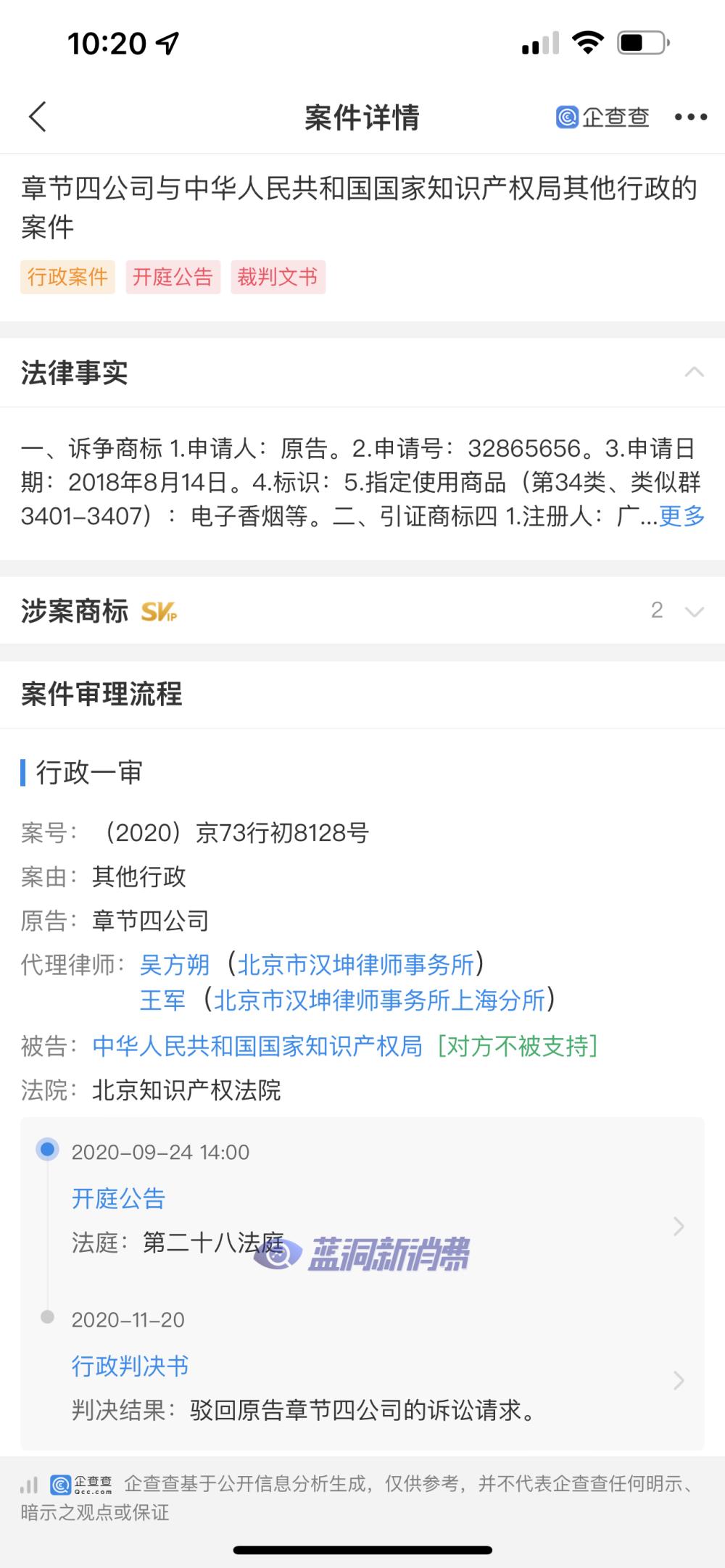The image size is (725, 1568).
Task: Collapse the 法律事实 section
Action: click(694, 372)
